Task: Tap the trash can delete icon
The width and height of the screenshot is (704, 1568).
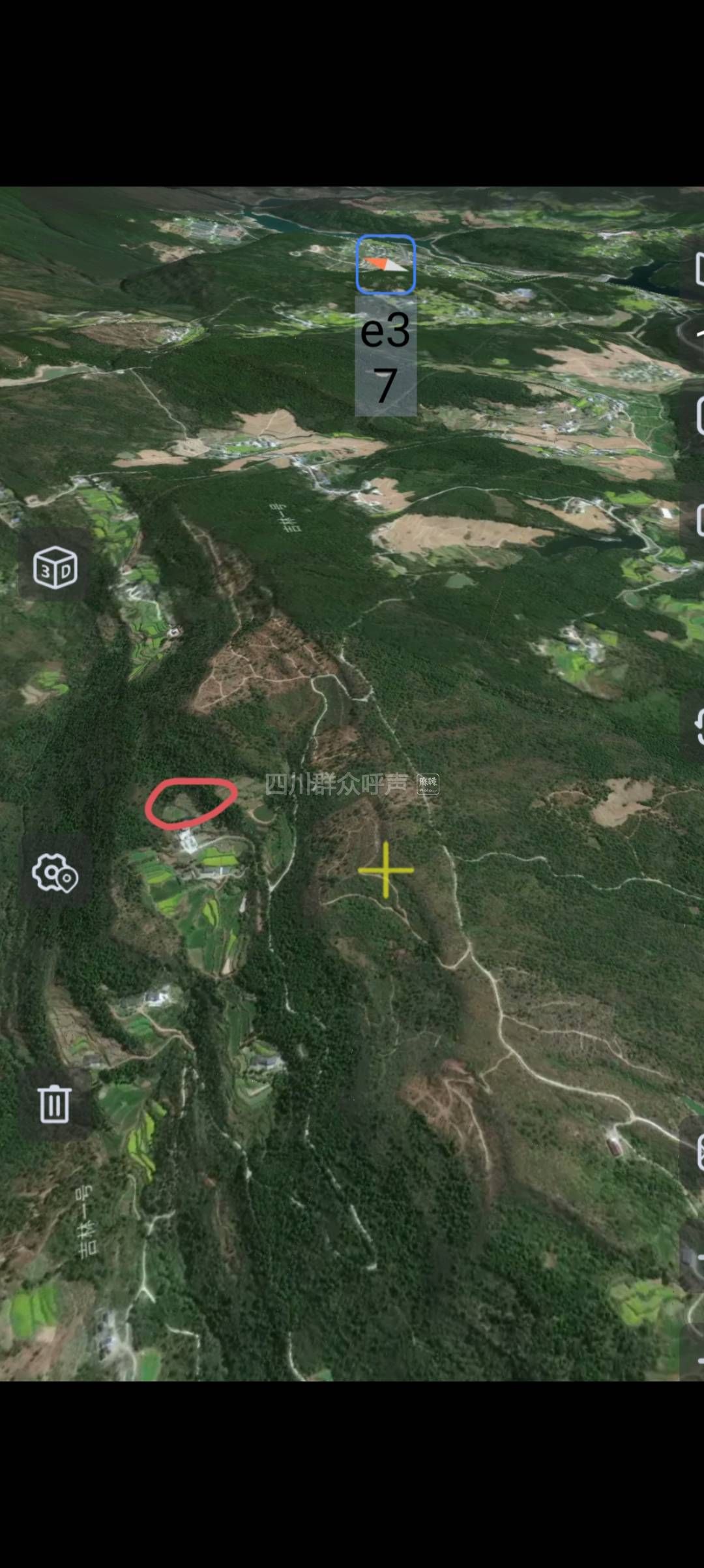Action: (x=54, y=1104)
